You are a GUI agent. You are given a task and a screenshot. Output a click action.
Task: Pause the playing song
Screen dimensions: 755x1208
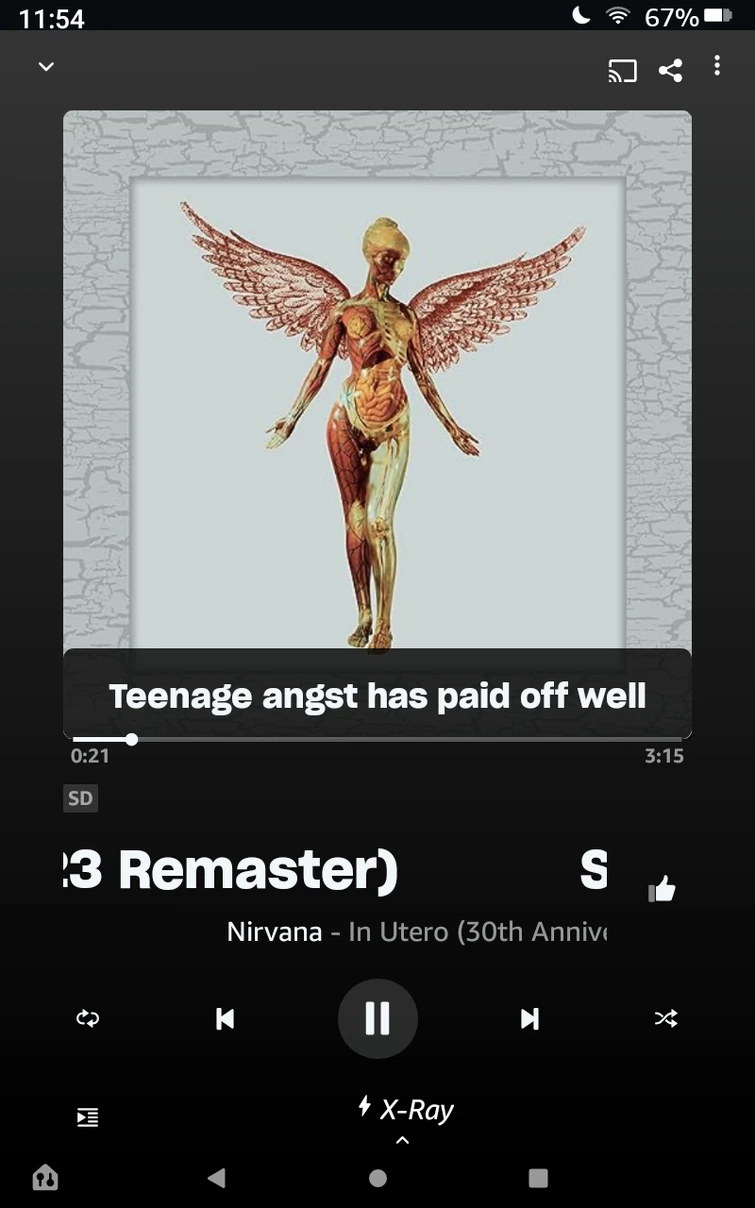377,1018
